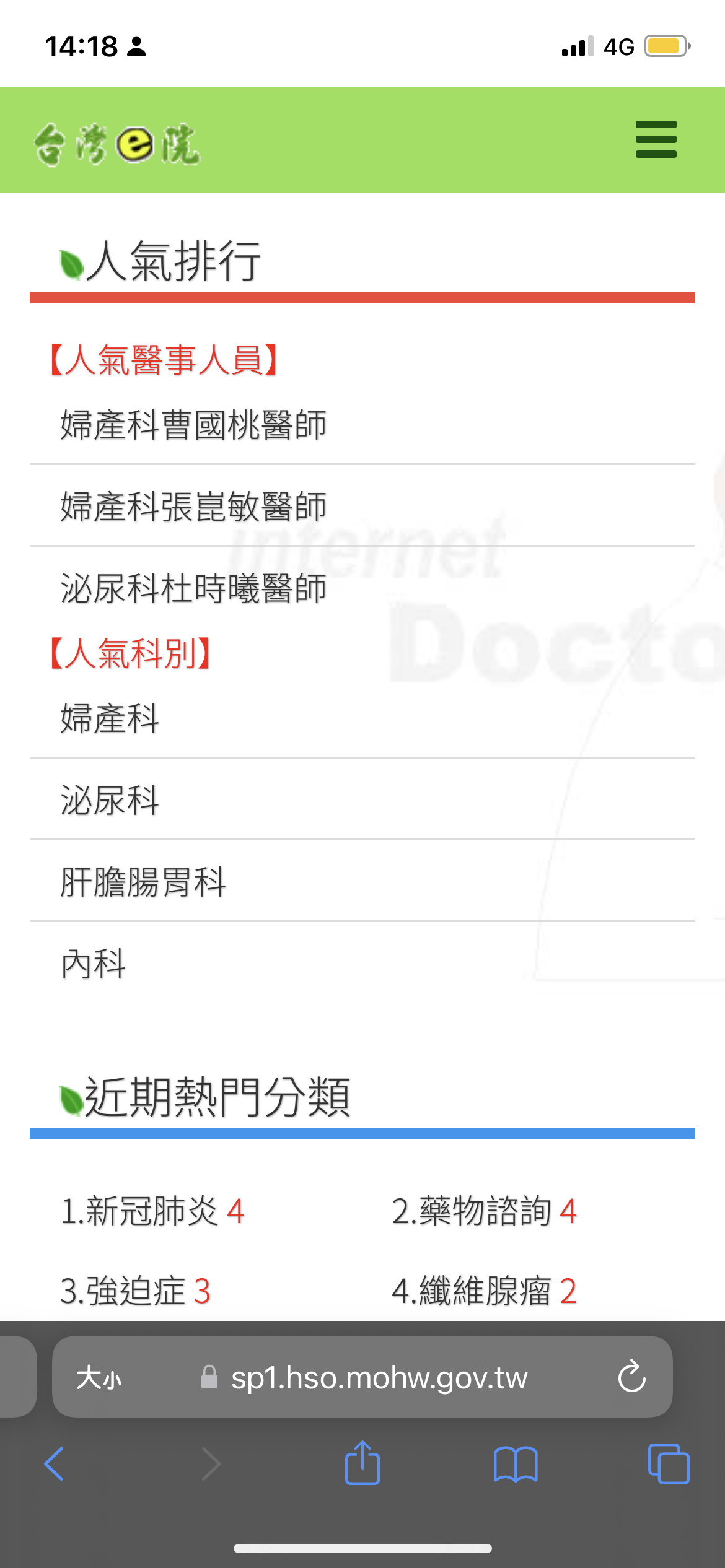Tap the 台灣e院 logo to go home

tap(118, 145)
